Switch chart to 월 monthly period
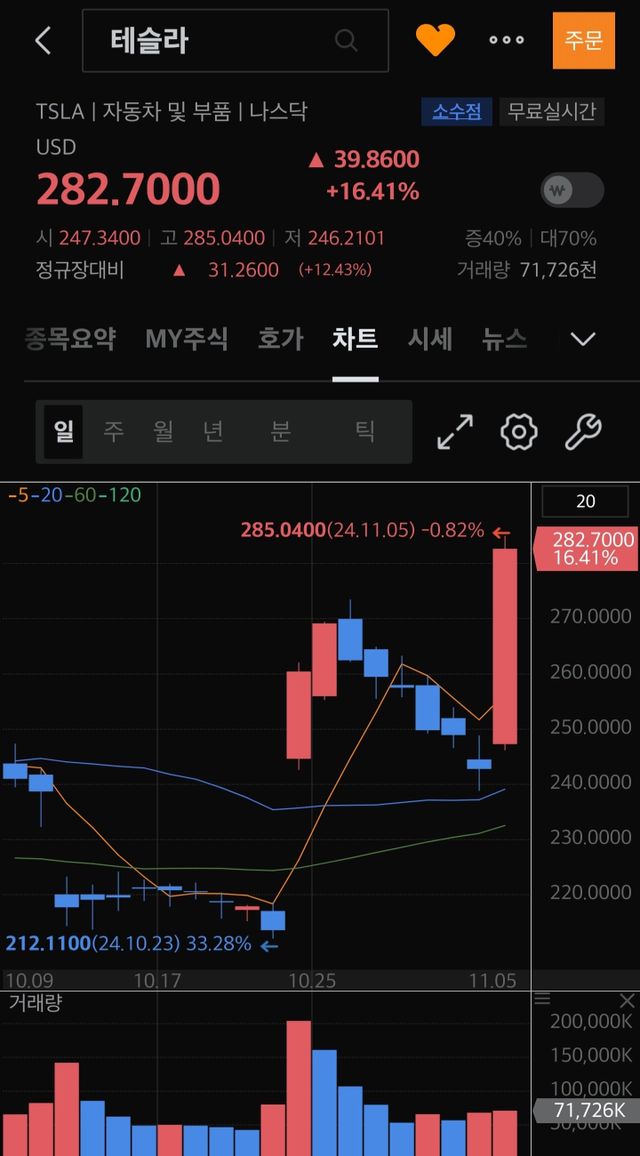The width and height of the screenshot is (640, 1156). pyautogui.click(x=164, y=432)
